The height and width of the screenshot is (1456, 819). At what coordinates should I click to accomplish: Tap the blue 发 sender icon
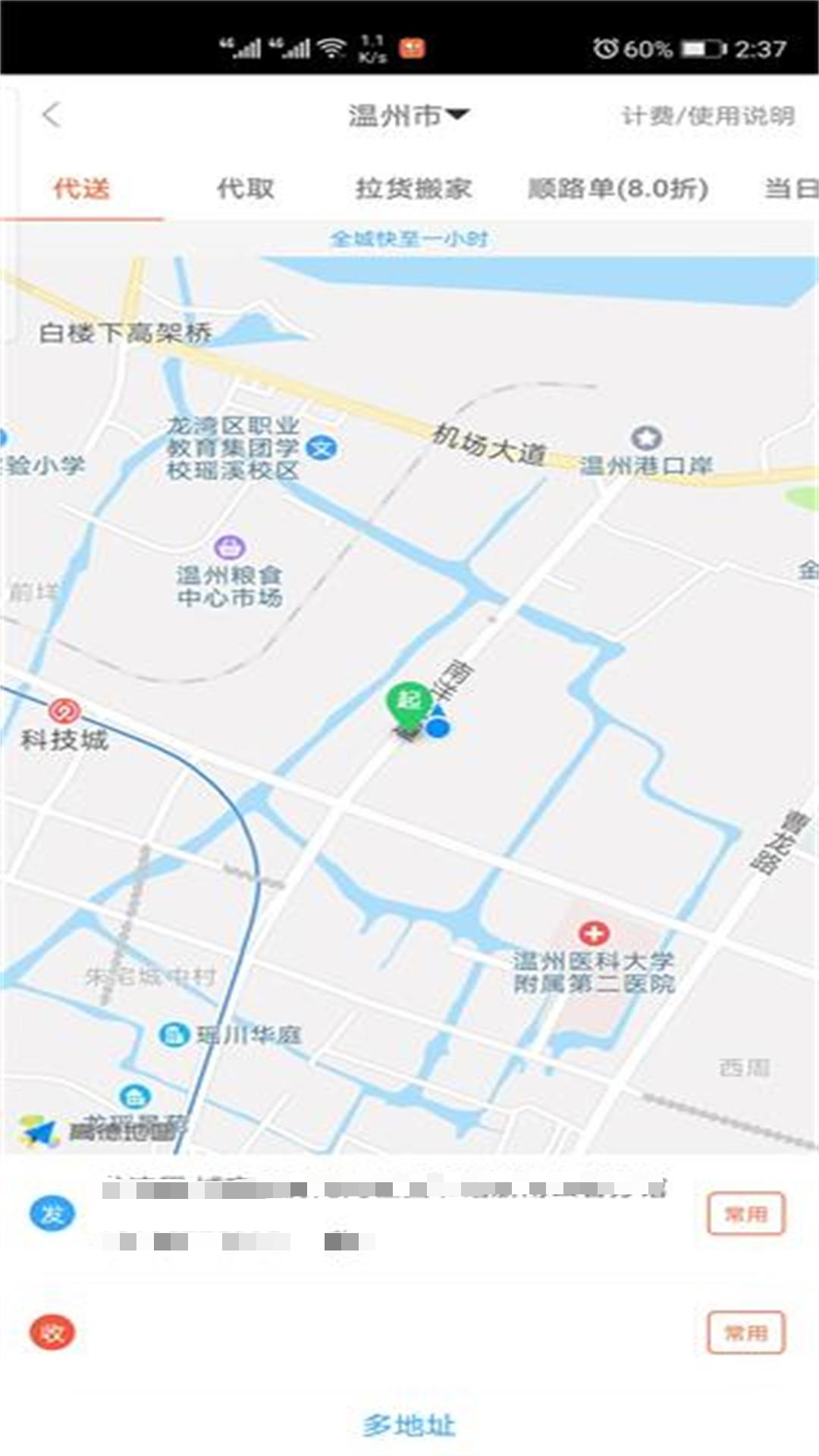click(50, 1213)
